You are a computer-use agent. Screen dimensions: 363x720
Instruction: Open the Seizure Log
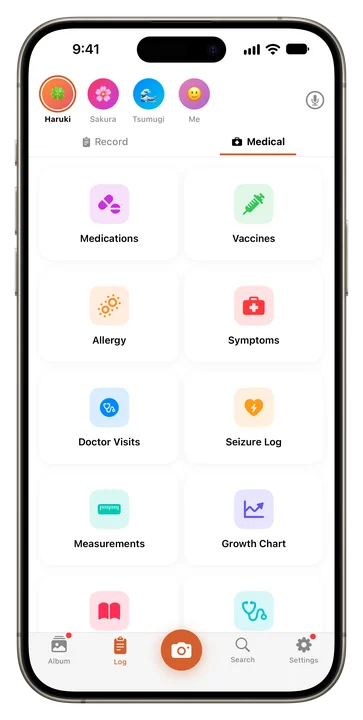pyautogui.click(x=254, y=417)
